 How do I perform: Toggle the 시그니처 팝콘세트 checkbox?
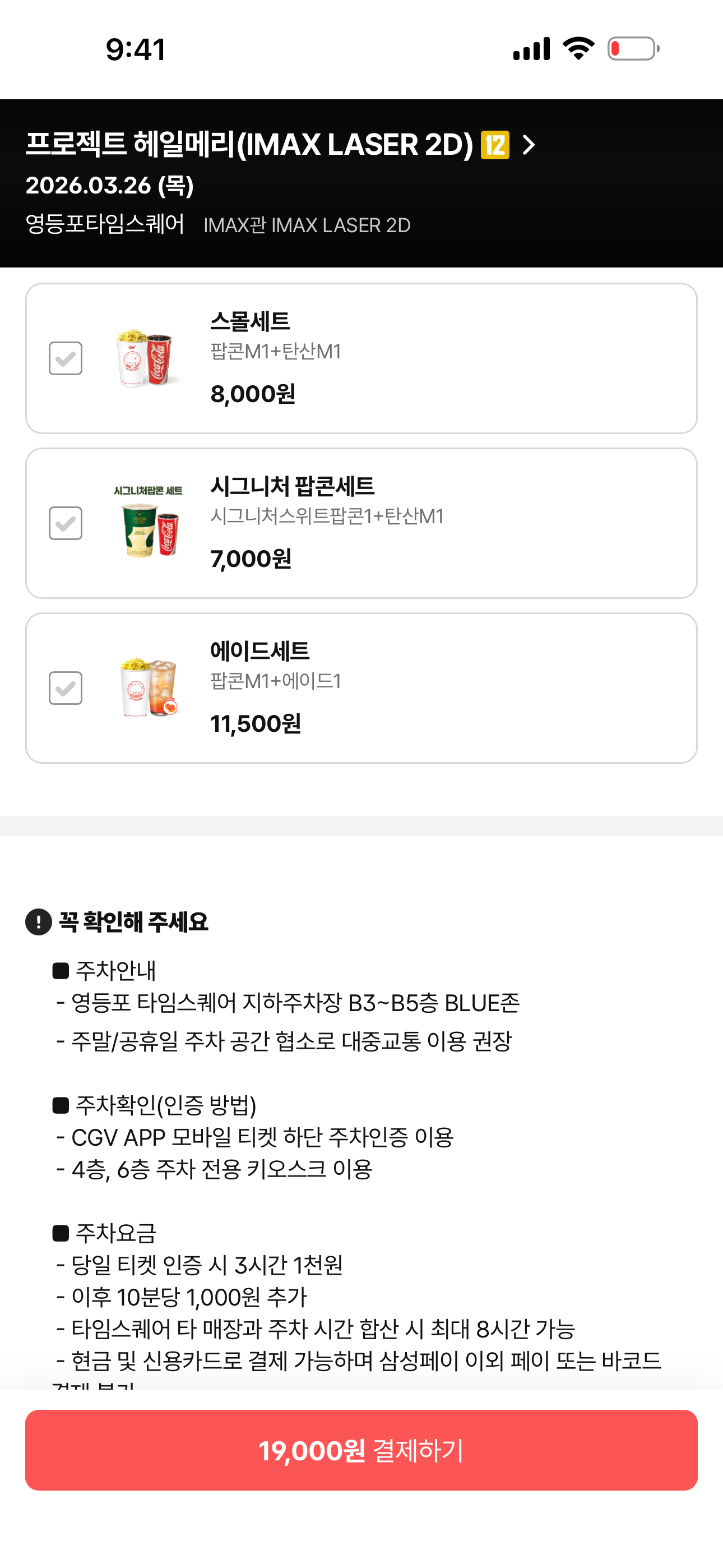click(x=65, y=522)
